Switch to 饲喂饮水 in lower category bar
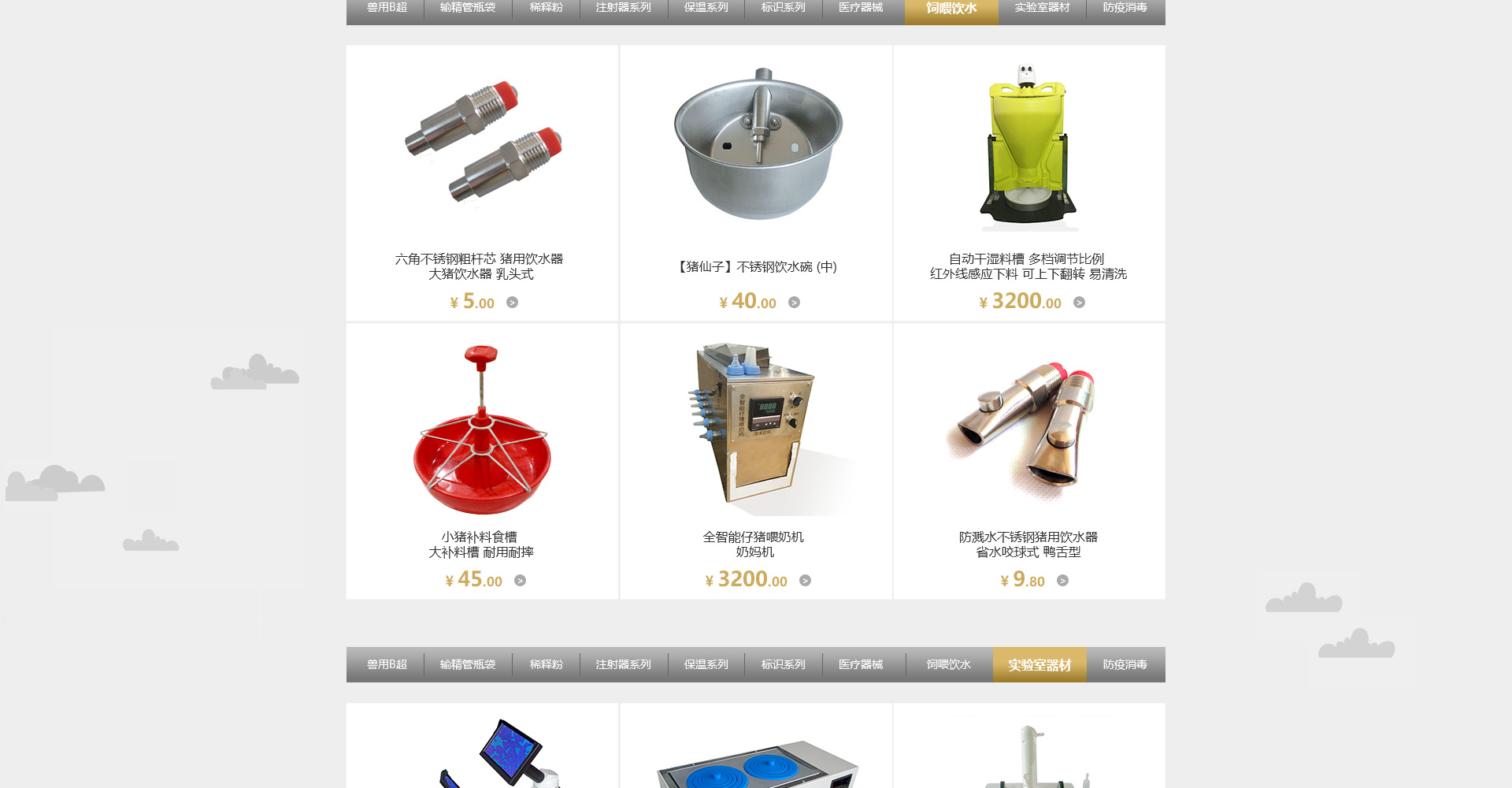Viewport: 1512px width, 788px height. tap(948, 664)
